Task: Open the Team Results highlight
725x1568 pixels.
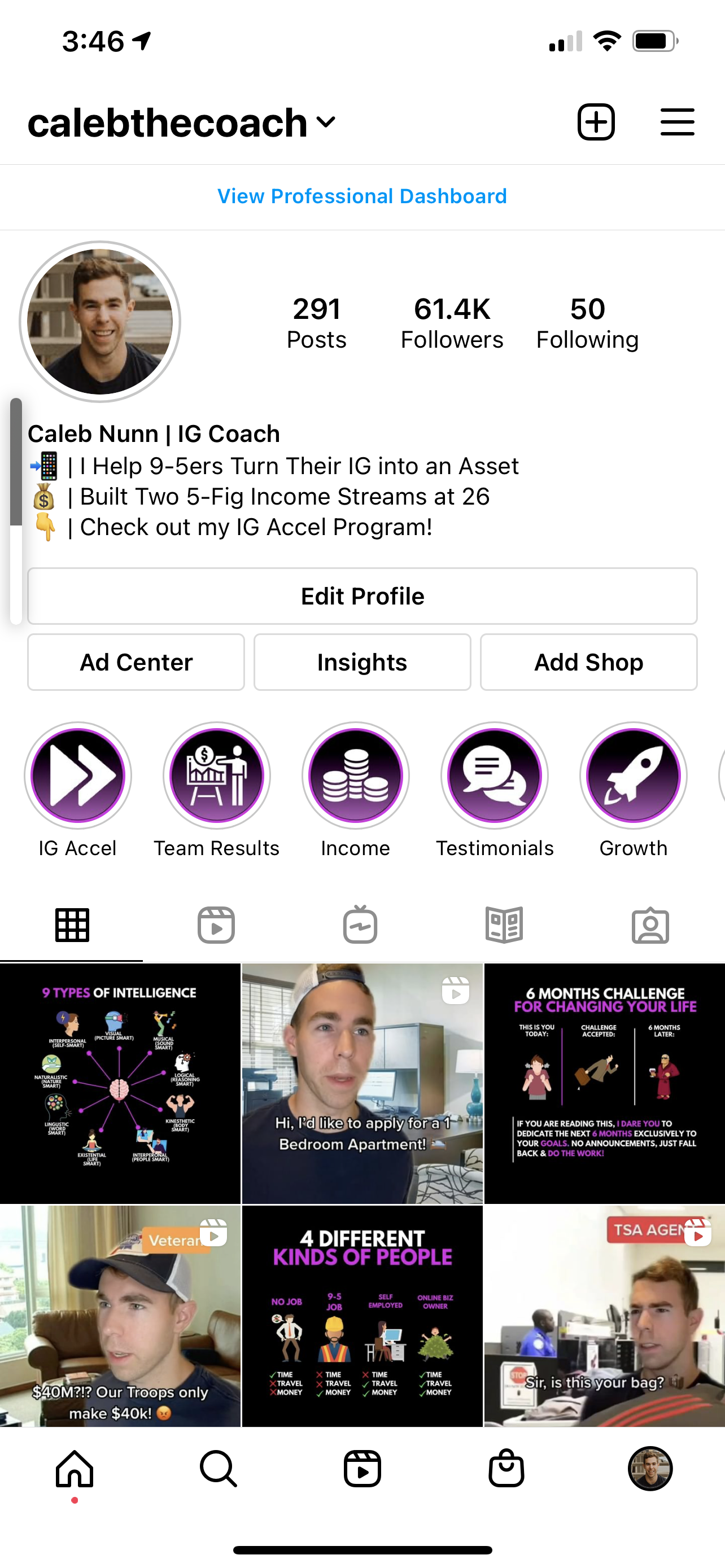Action: 217,776
